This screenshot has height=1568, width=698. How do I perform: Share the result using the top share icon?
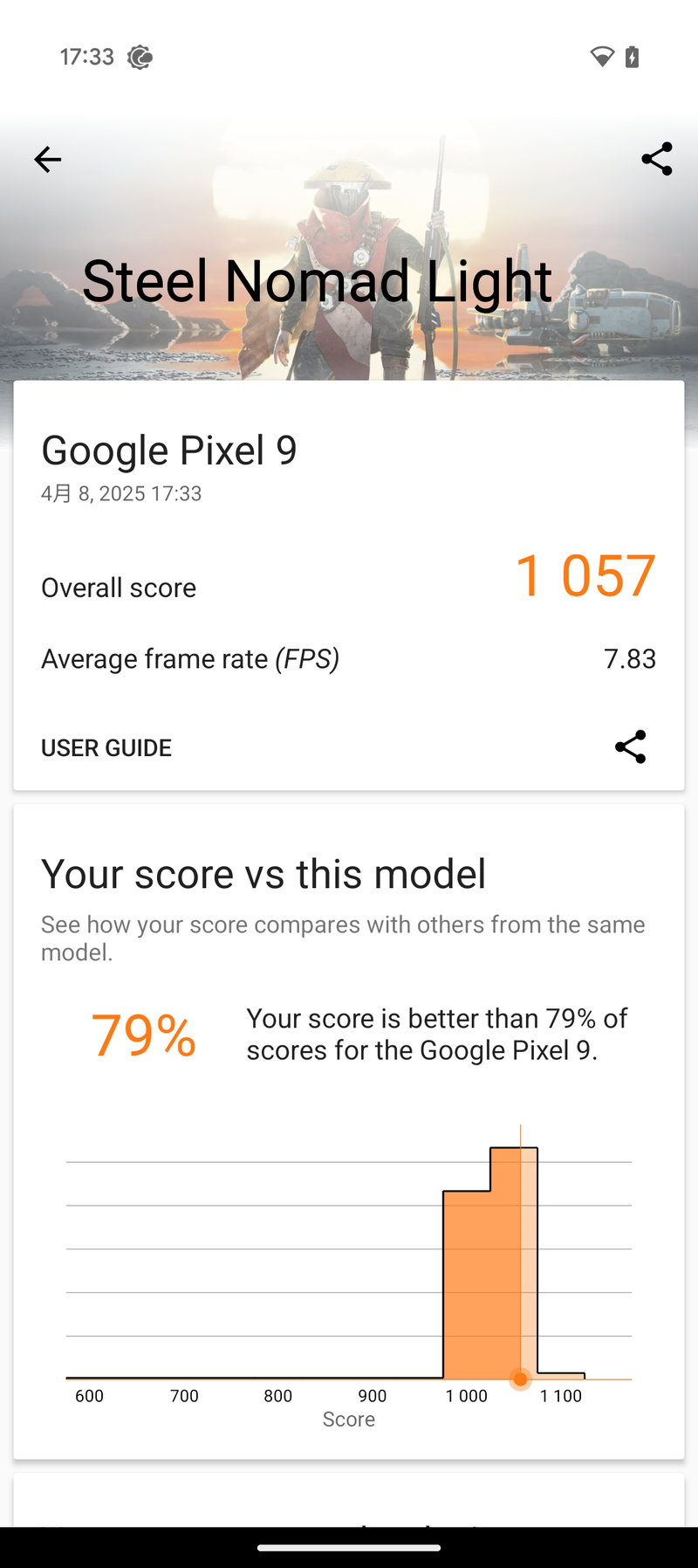point(656,159)
